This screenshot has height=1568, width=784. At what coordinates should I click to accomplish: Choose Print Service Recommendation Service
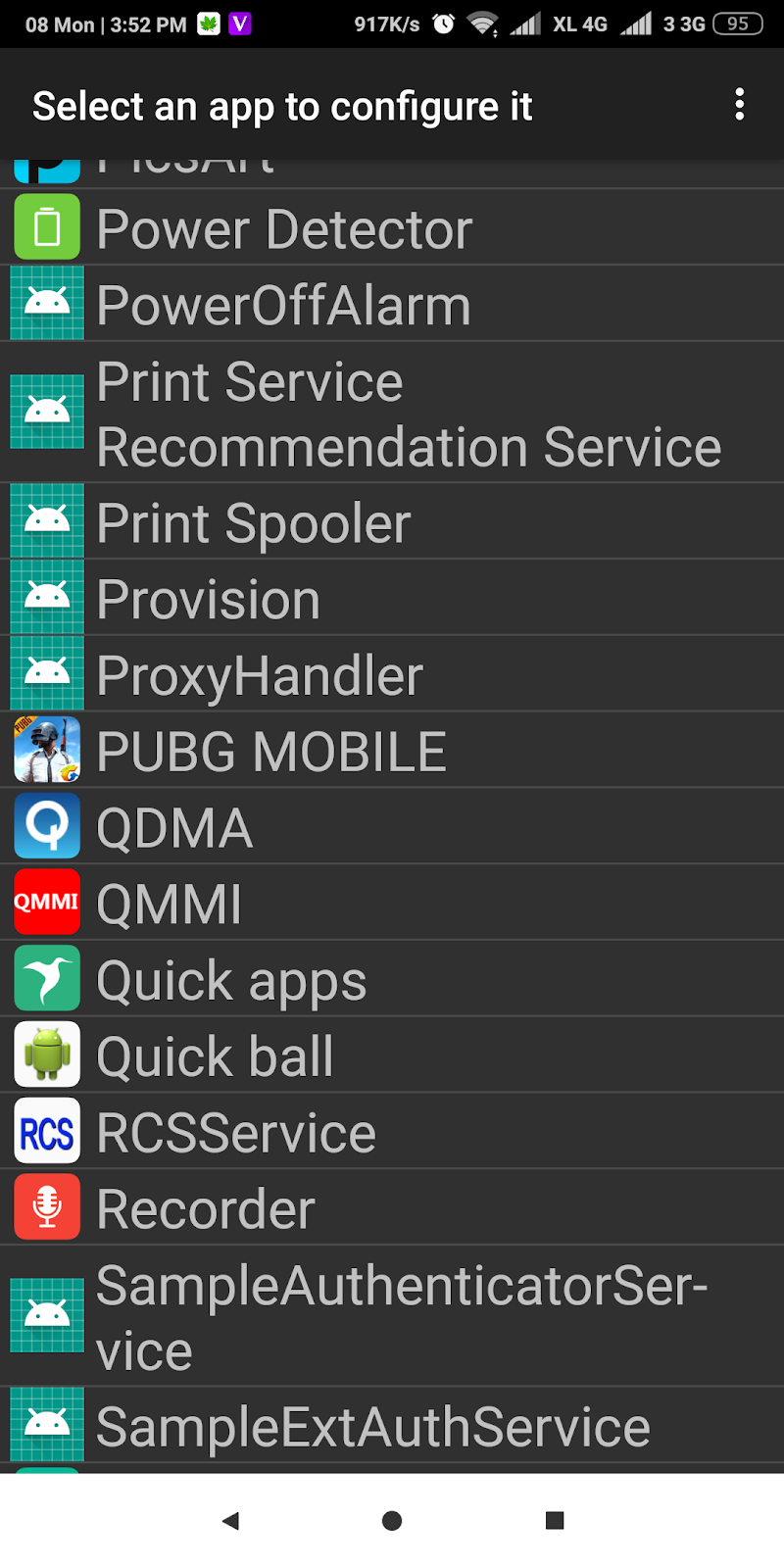tap(392, 414)
